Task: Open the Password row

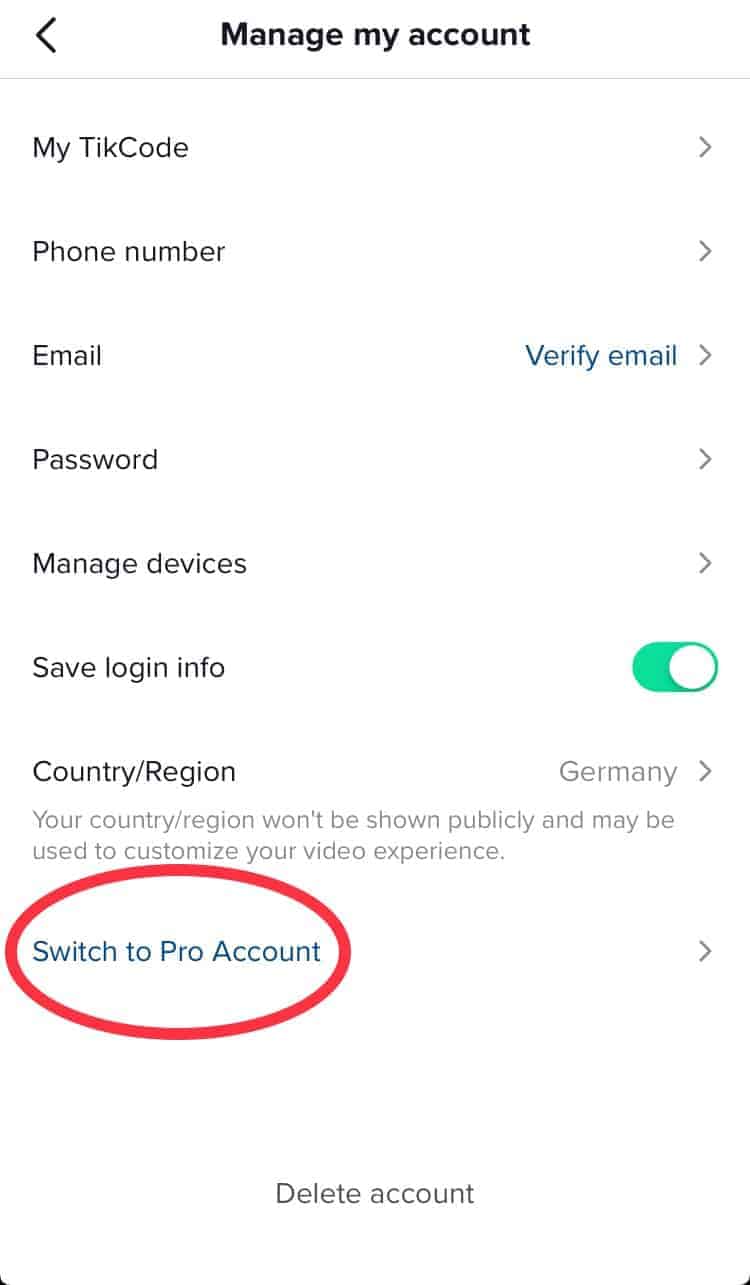Action: (375, 459)
